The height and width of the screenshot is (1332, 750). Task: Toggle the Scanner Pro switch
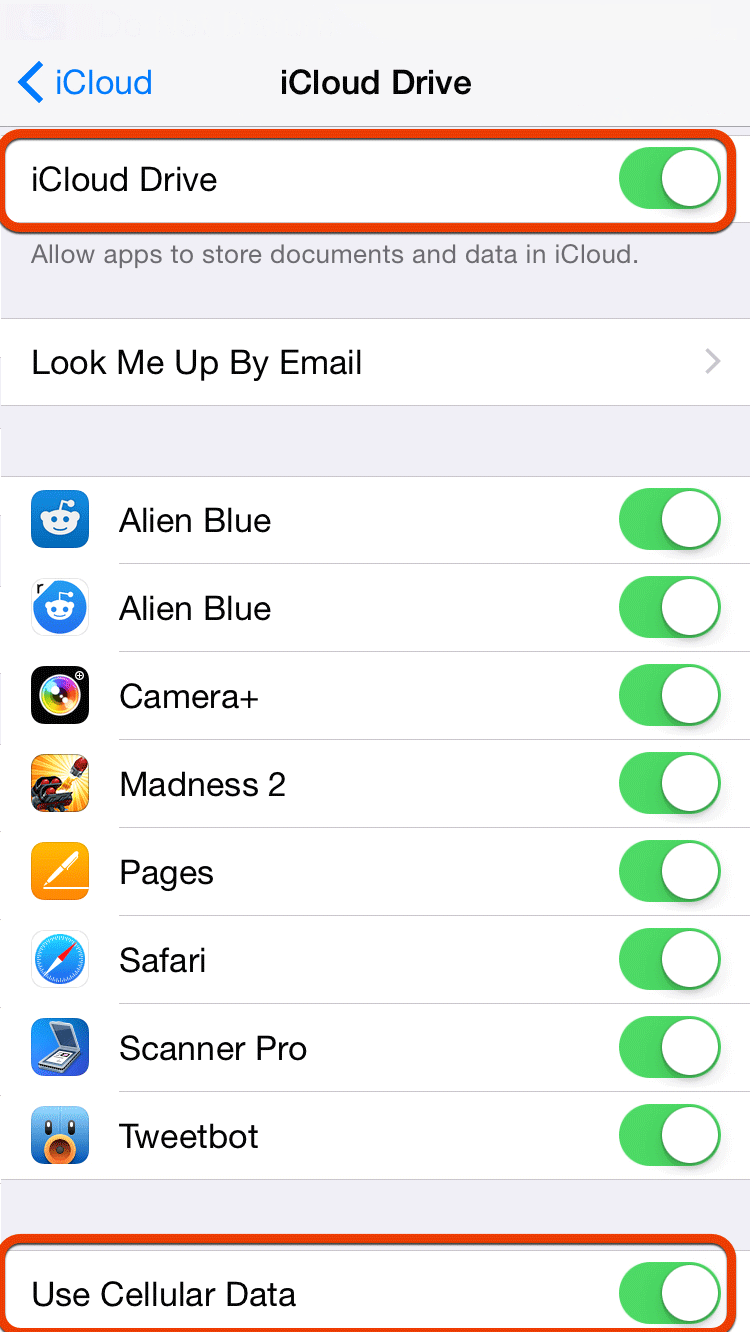pyautogui.click(x=669, y=1048)
